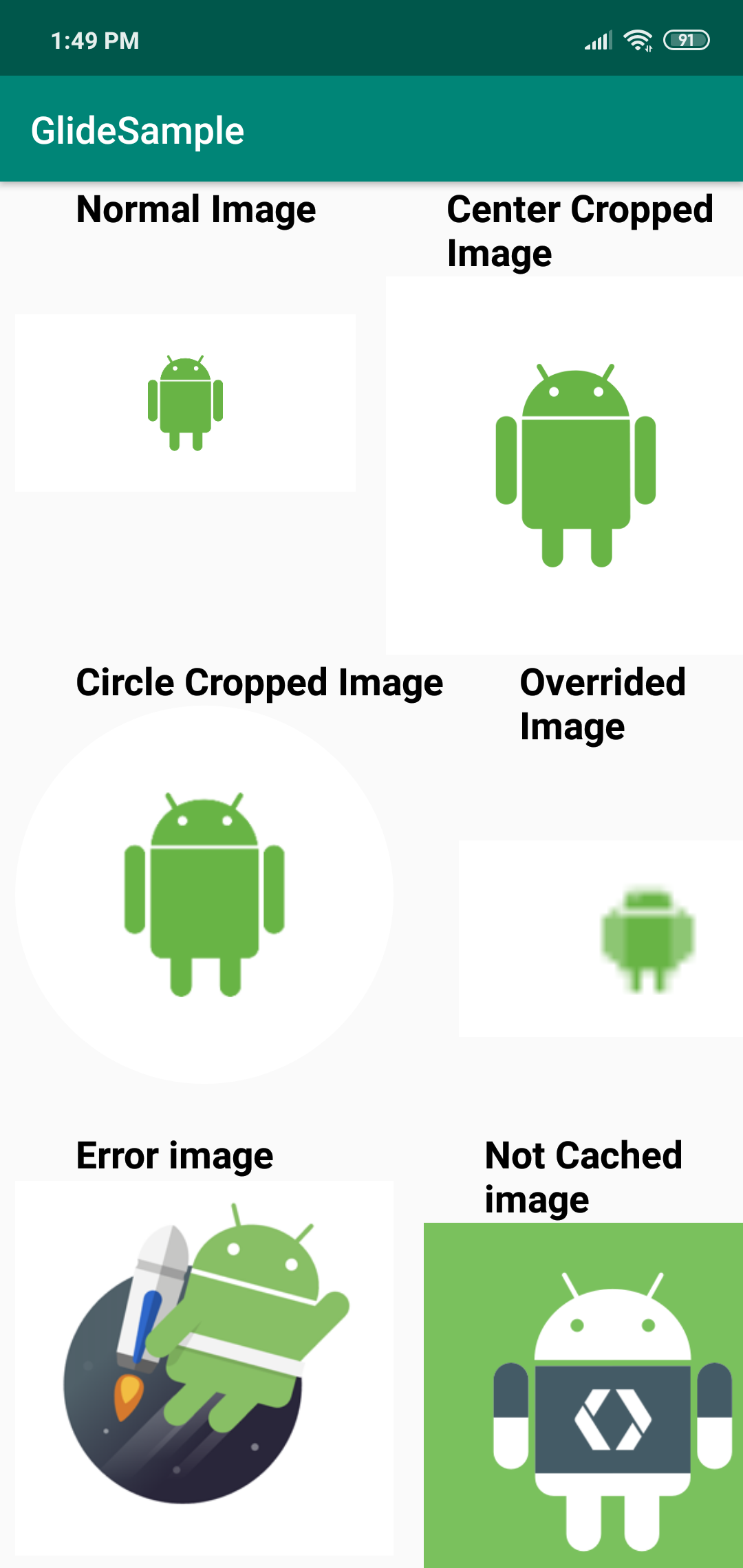The image size is (743, 1568).
Task: Select the Circle Cropped Image
Action: [204, 895]
